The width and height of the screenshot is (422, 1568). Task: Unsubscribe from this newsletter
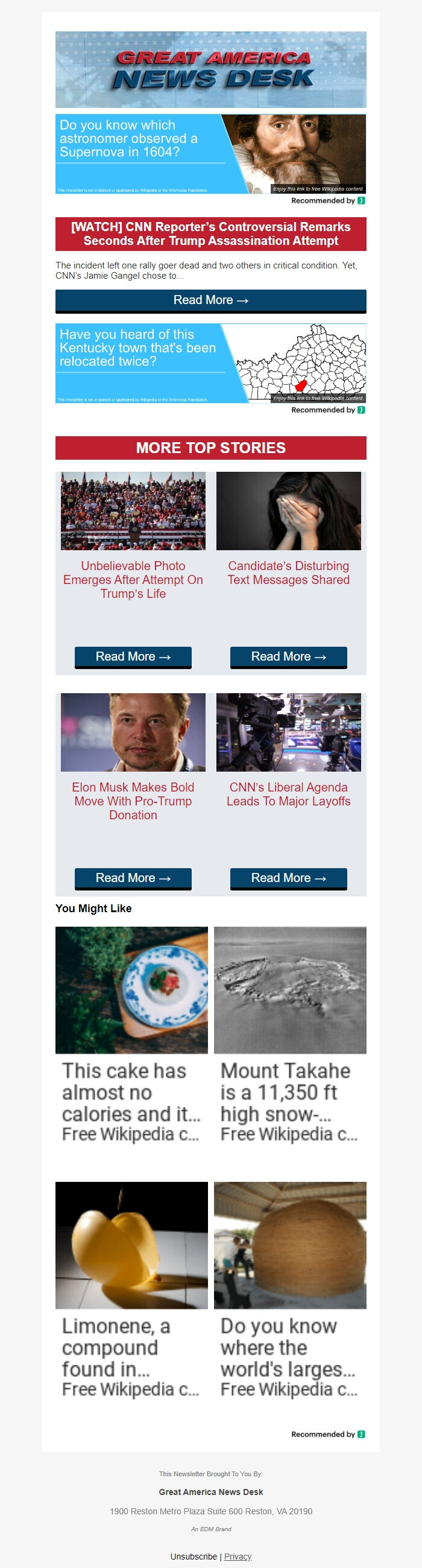(194, 1557)
